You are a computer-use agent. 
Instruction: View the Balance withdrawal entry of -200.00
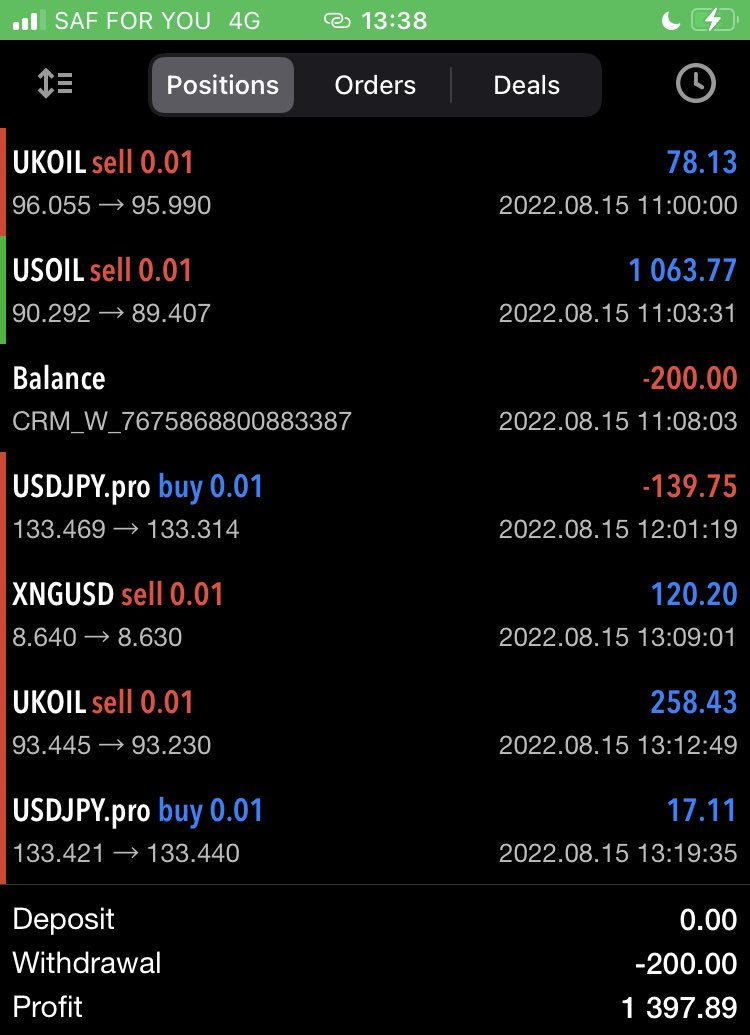pyautogui.click(x=375, y=398)
